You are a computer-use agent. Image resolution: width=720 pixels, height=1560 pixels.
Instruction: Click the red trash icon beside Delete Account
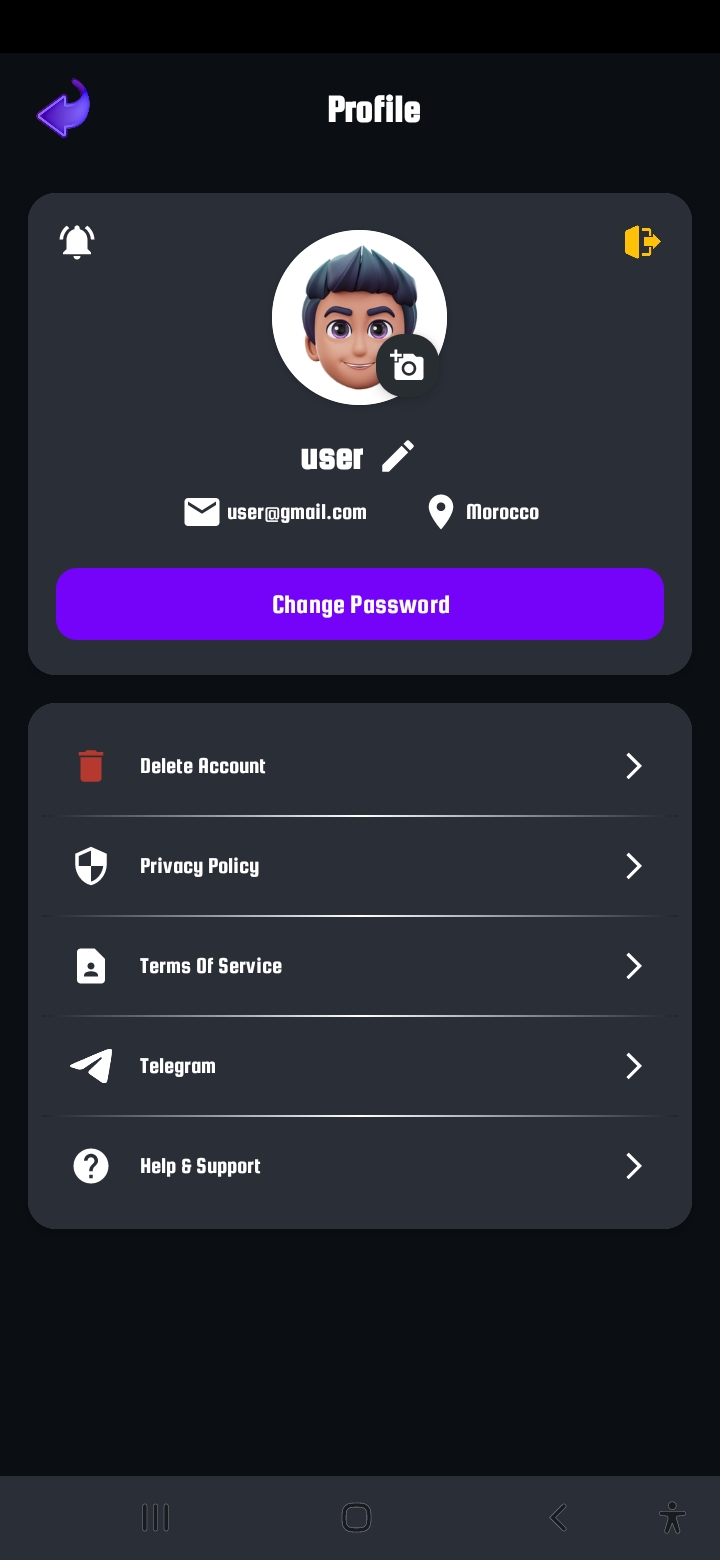tap(90, 765)
